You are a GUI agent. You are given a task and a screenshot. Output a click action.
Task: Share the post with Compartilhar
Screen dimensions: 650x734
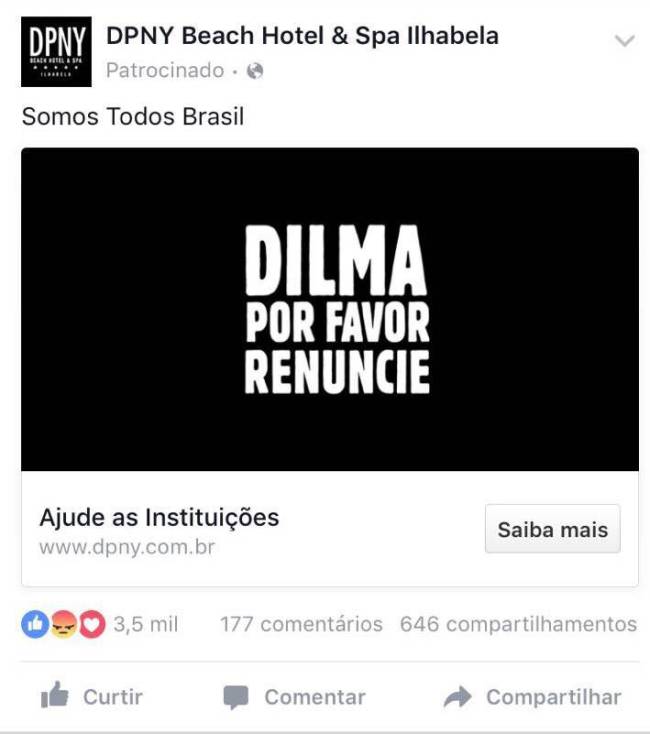click(532, 697)
